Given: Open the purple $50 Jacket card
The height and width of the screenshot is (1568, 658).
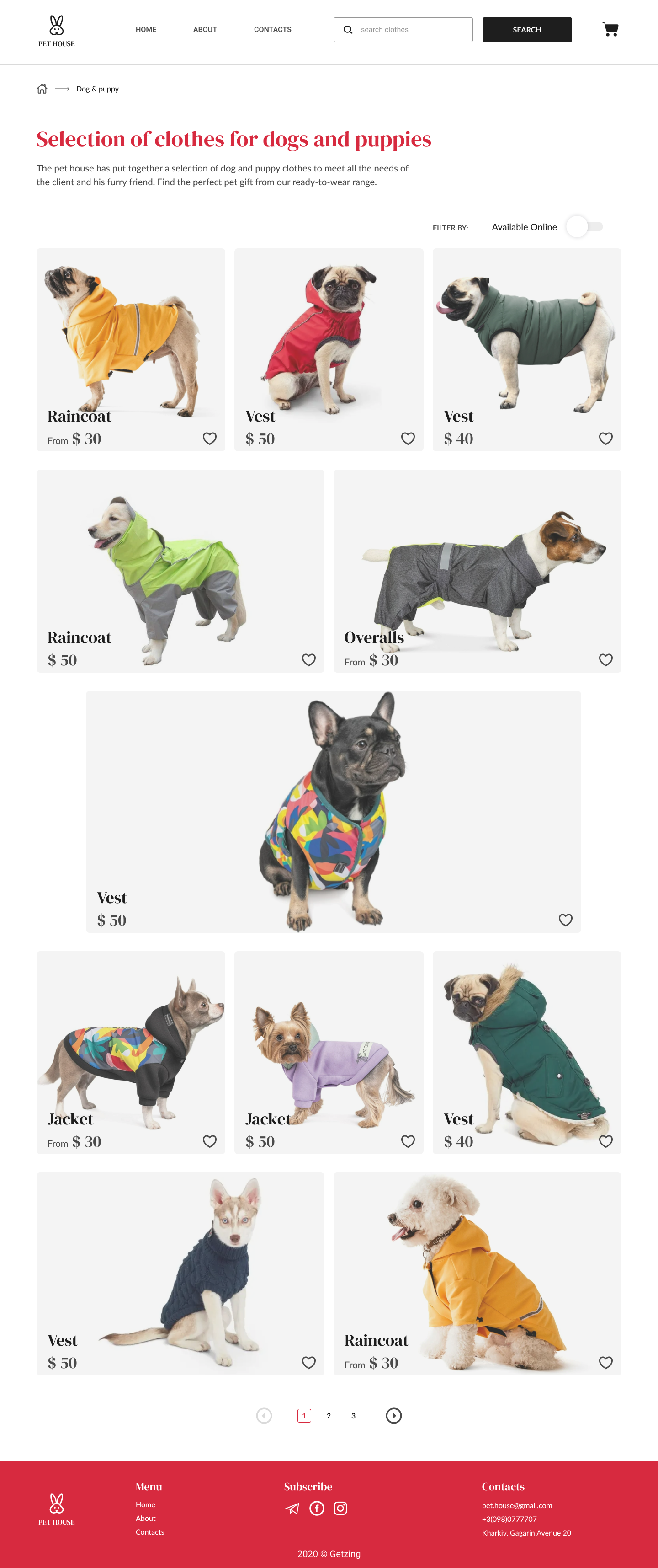Looking at the screenshot, I should pyautogui.click(x=329, y=1052).
